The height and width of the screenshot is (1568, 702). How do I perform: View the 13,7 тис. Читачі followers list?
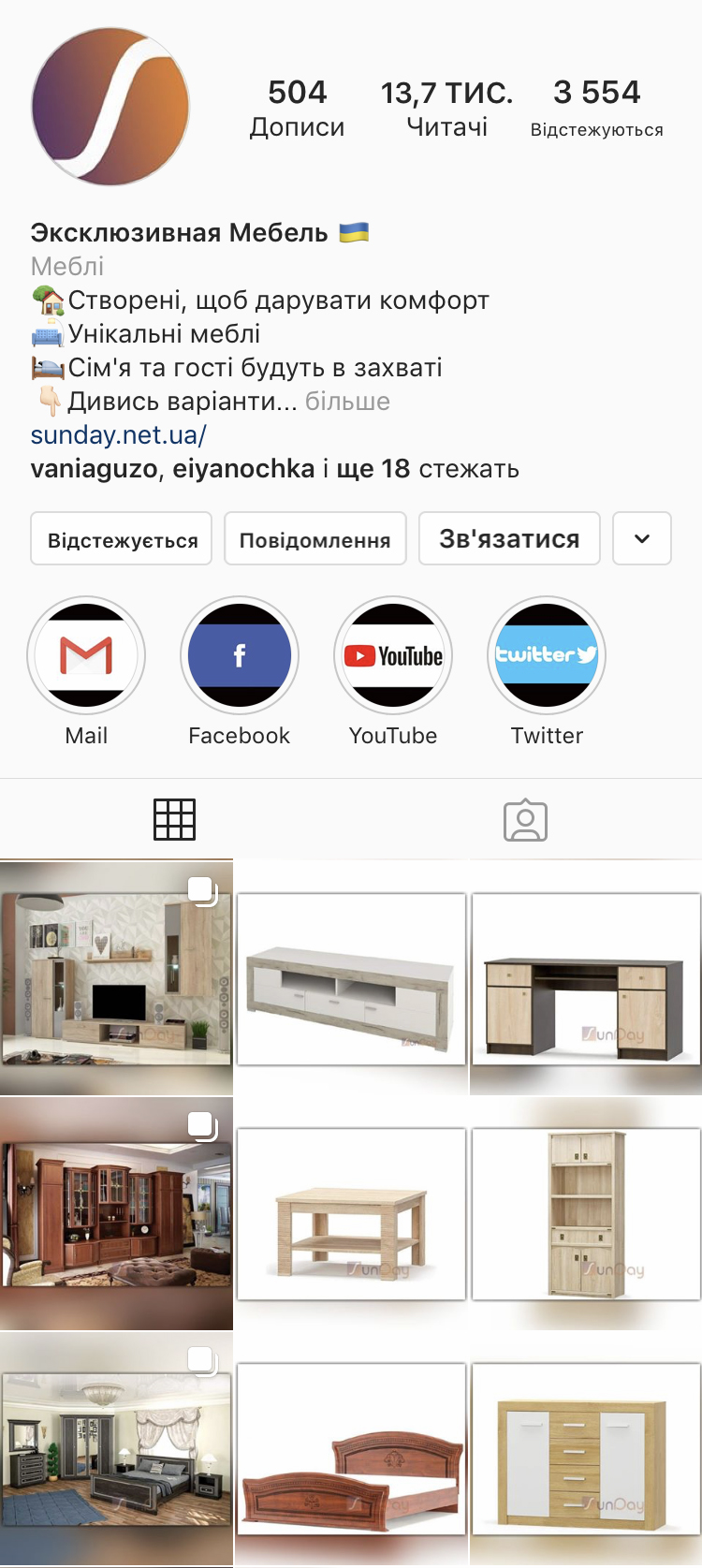coord(446,108)
